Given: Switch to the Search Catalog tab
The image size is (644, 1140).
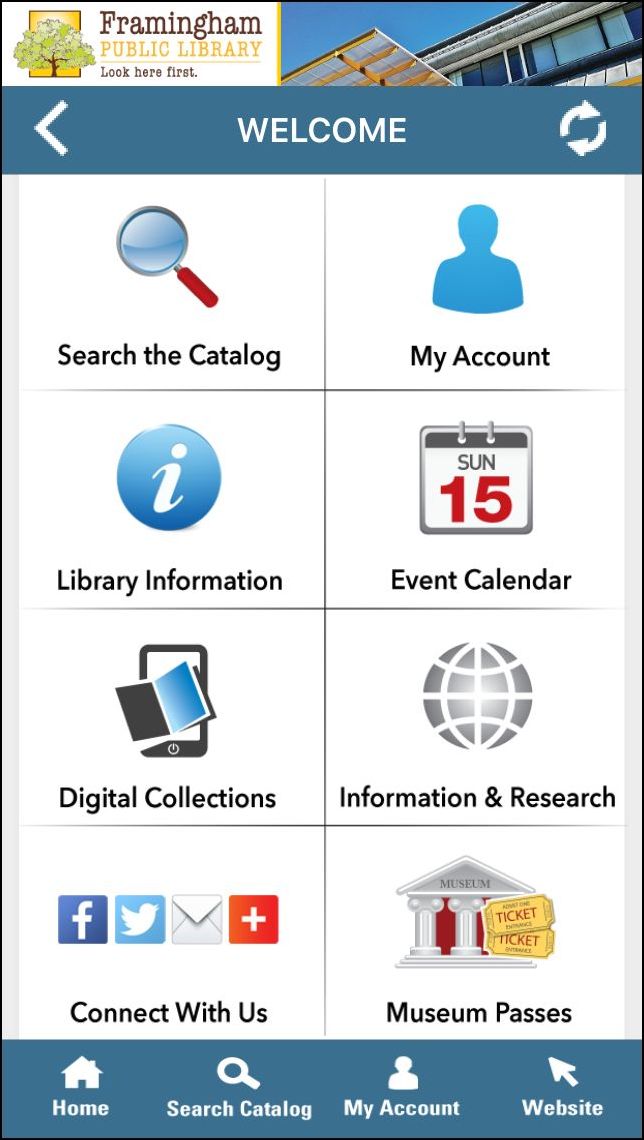Looking at the screenshot, I should pos(239,1088).
